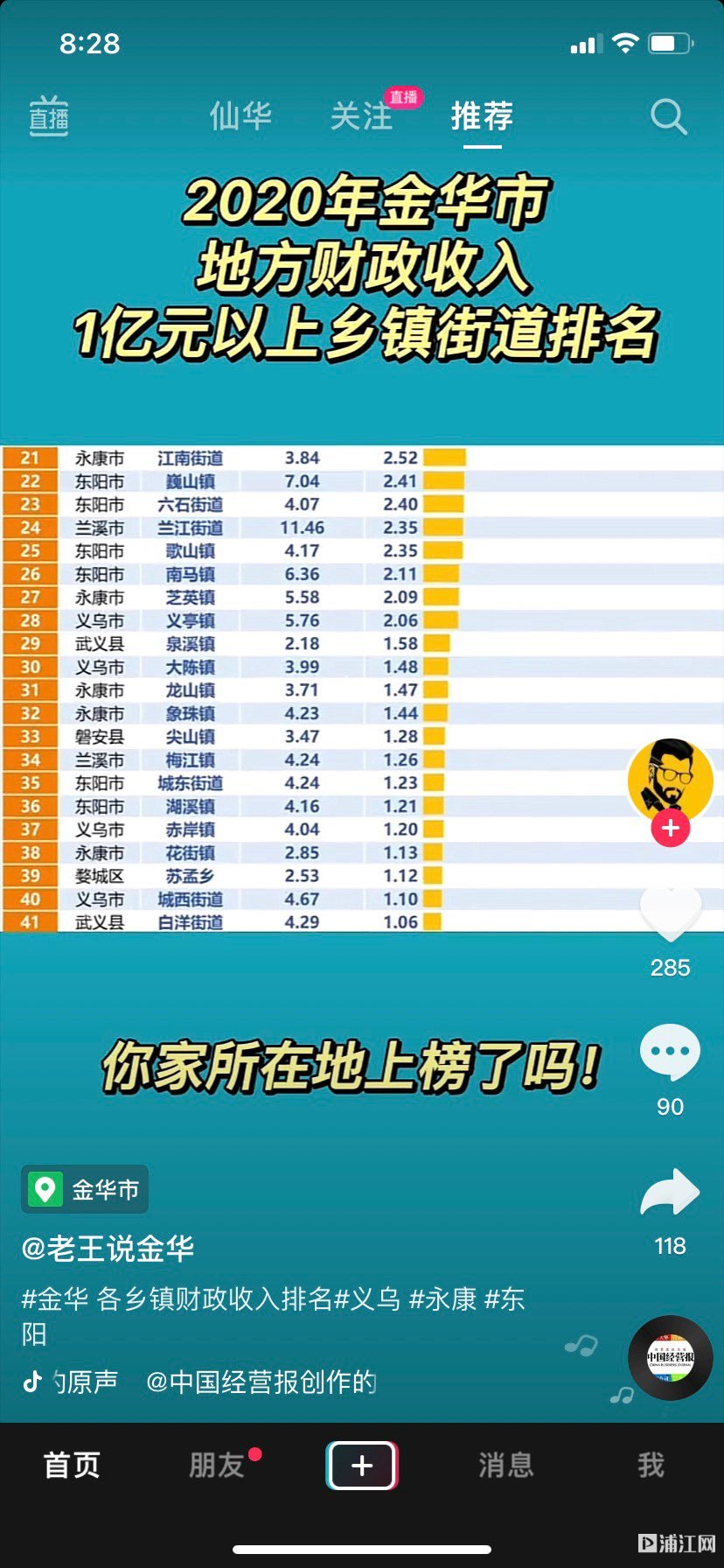The image size is (724, 1568).
Task: Switch to the 朋友 tab
Action: [217, 1465]
